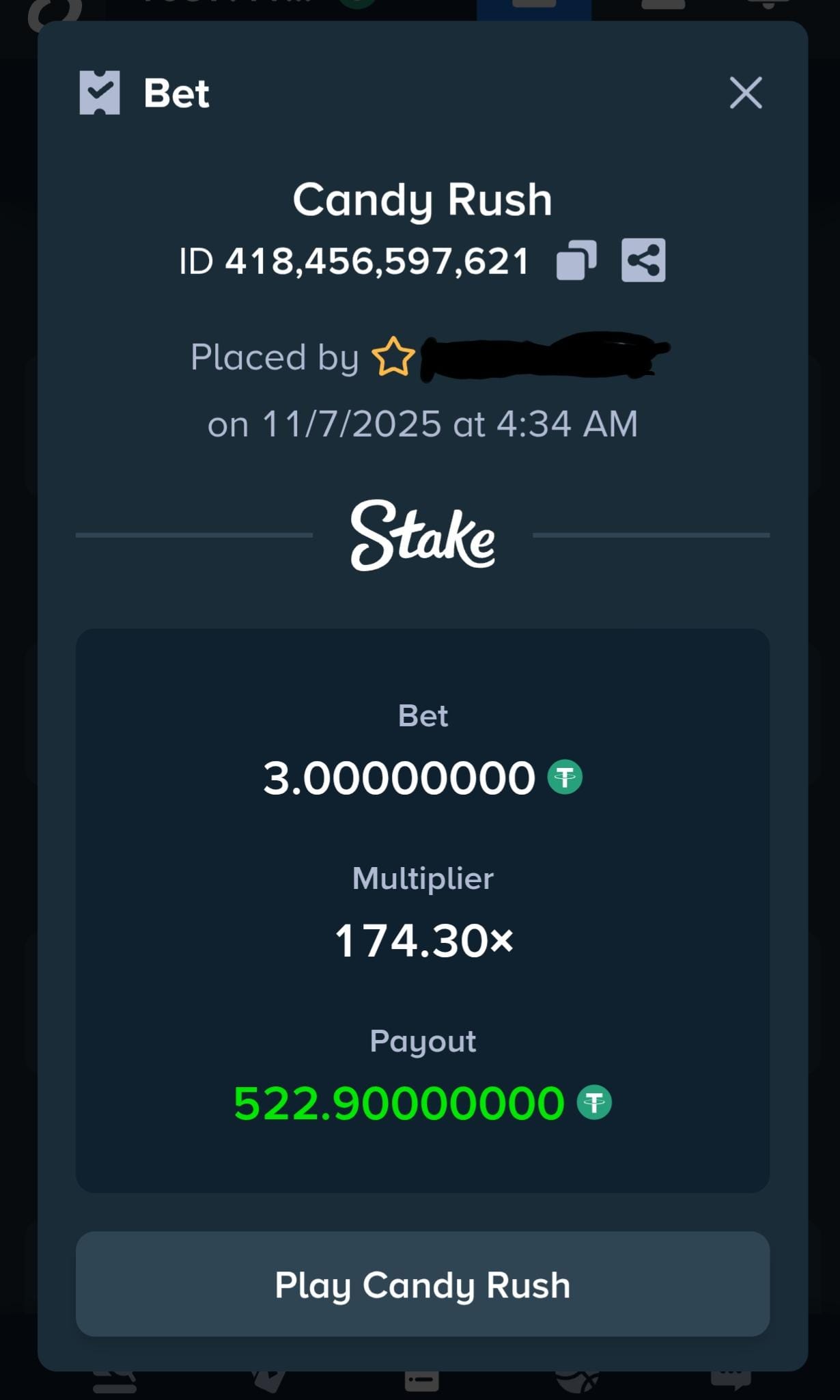Screen dimensions: 840x1400
Task: Copy the bet ID
Action: (576, 260)
